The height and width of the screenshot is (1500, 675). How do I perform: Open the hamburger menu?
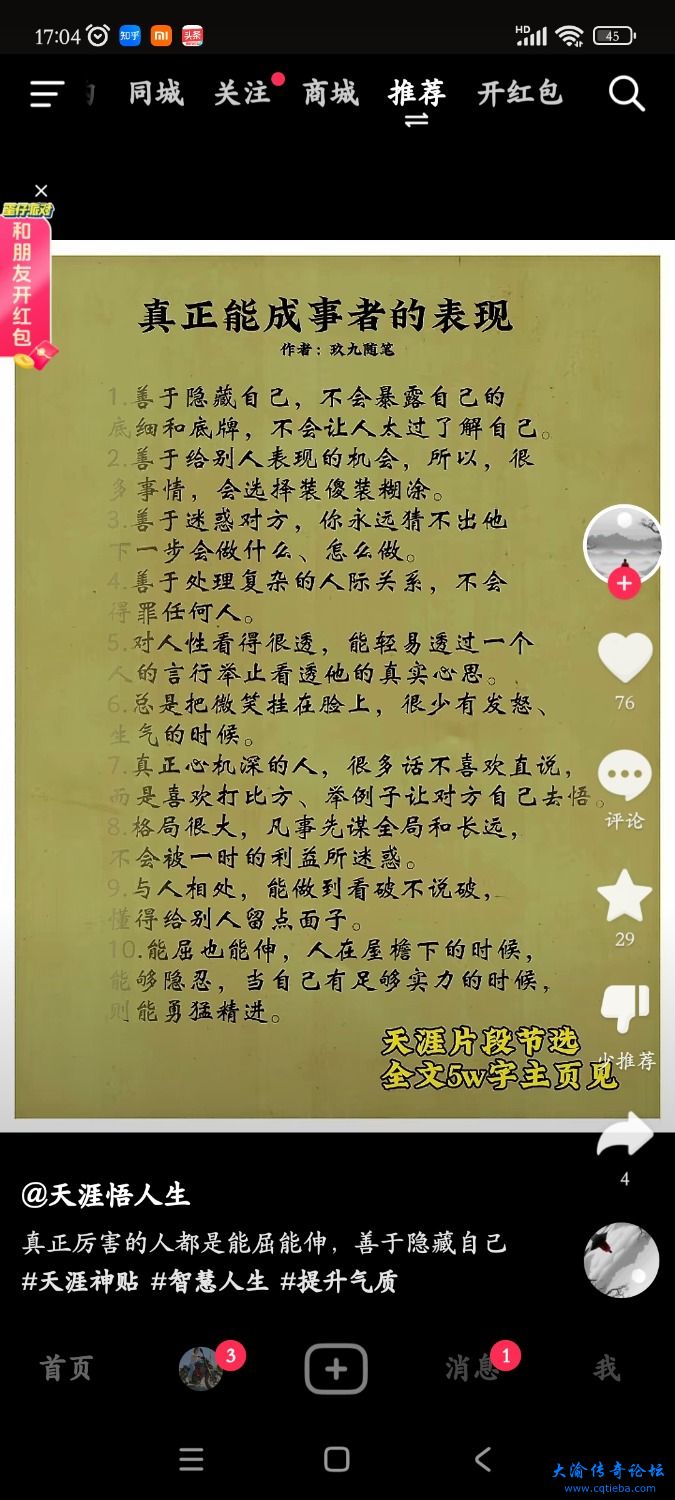pos(47,94)
